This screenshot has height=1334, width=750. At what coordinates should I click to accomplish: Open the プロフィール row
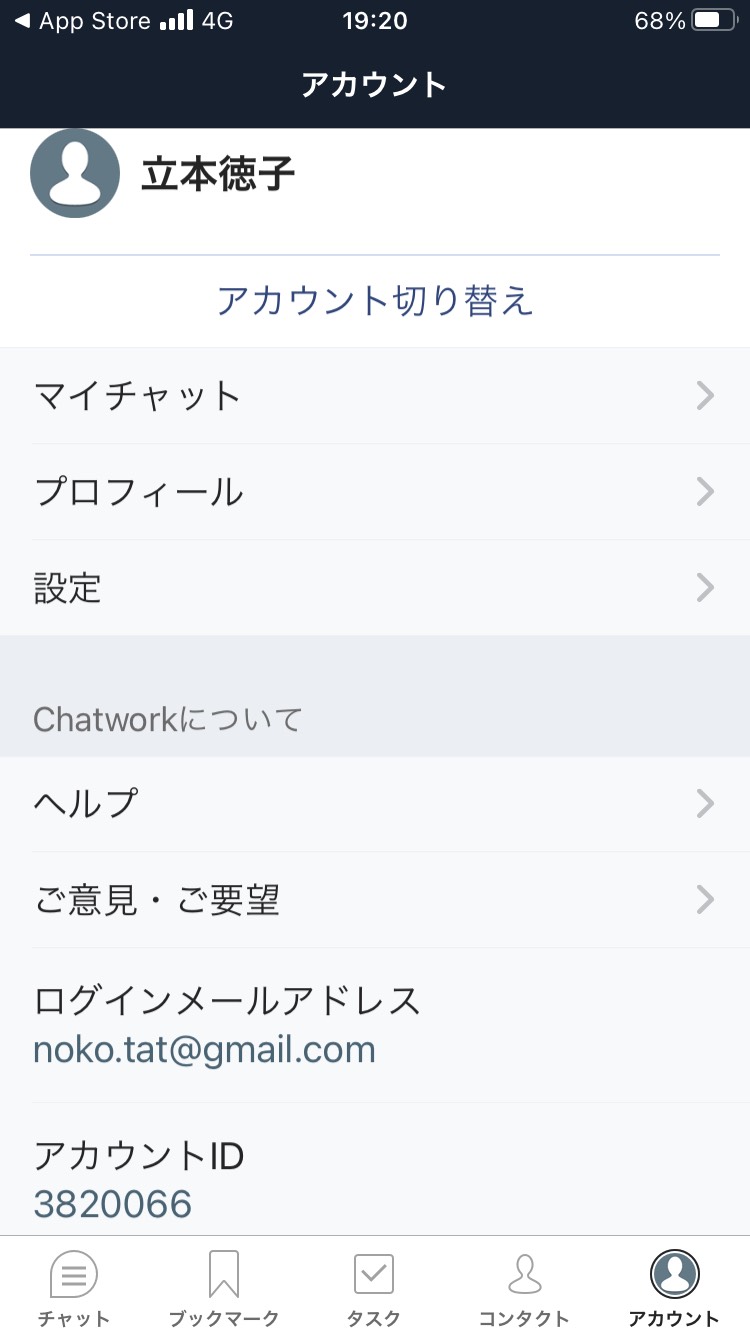tap(375, 492)
